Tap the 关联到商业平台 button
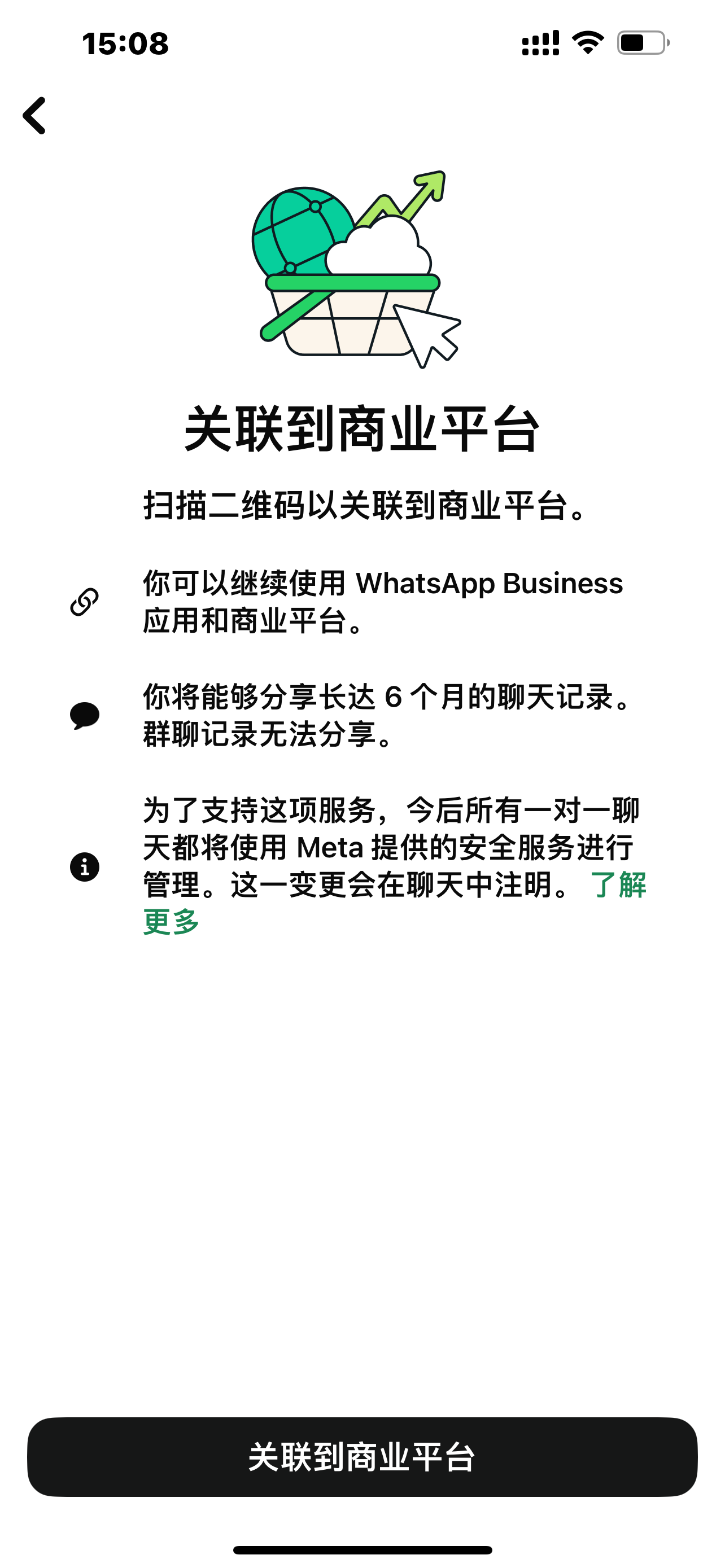 coord(362,1457)
